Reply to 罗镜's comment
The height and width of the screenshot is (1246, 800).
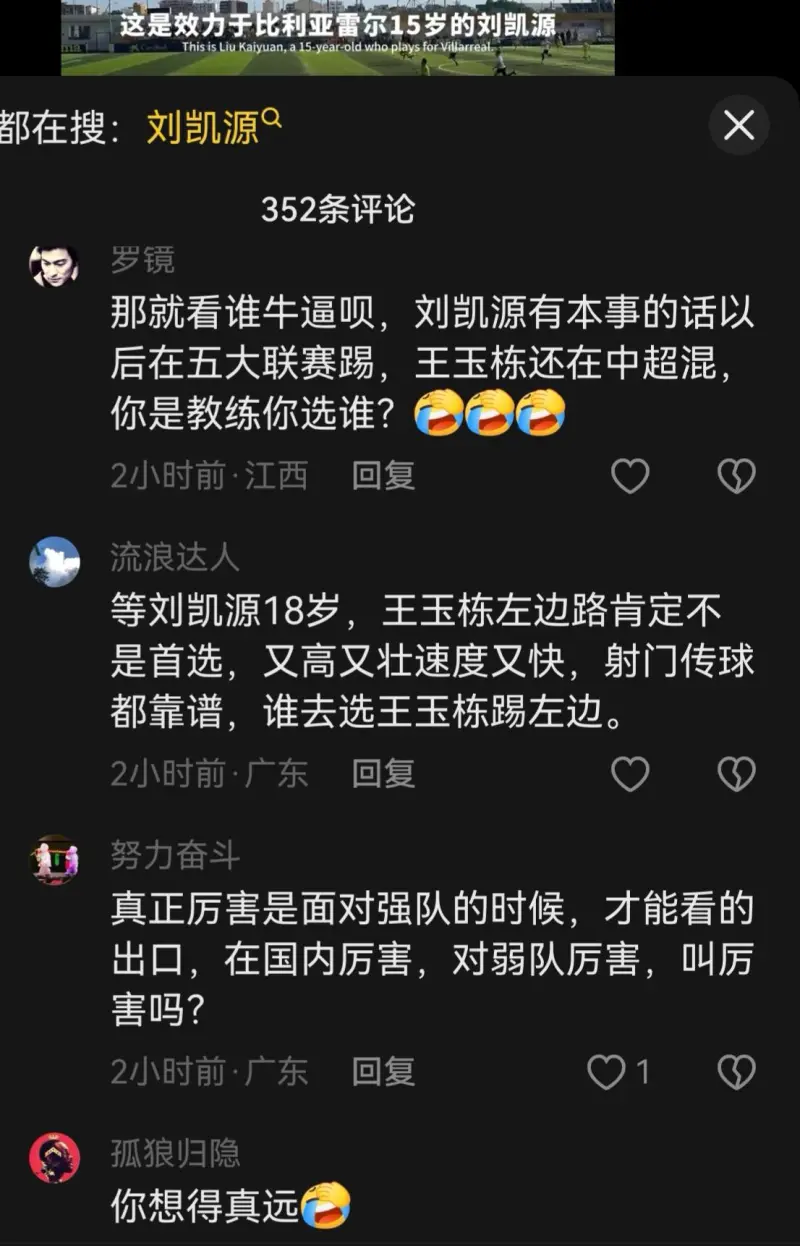pyautogui.click(x=383, y=476)
